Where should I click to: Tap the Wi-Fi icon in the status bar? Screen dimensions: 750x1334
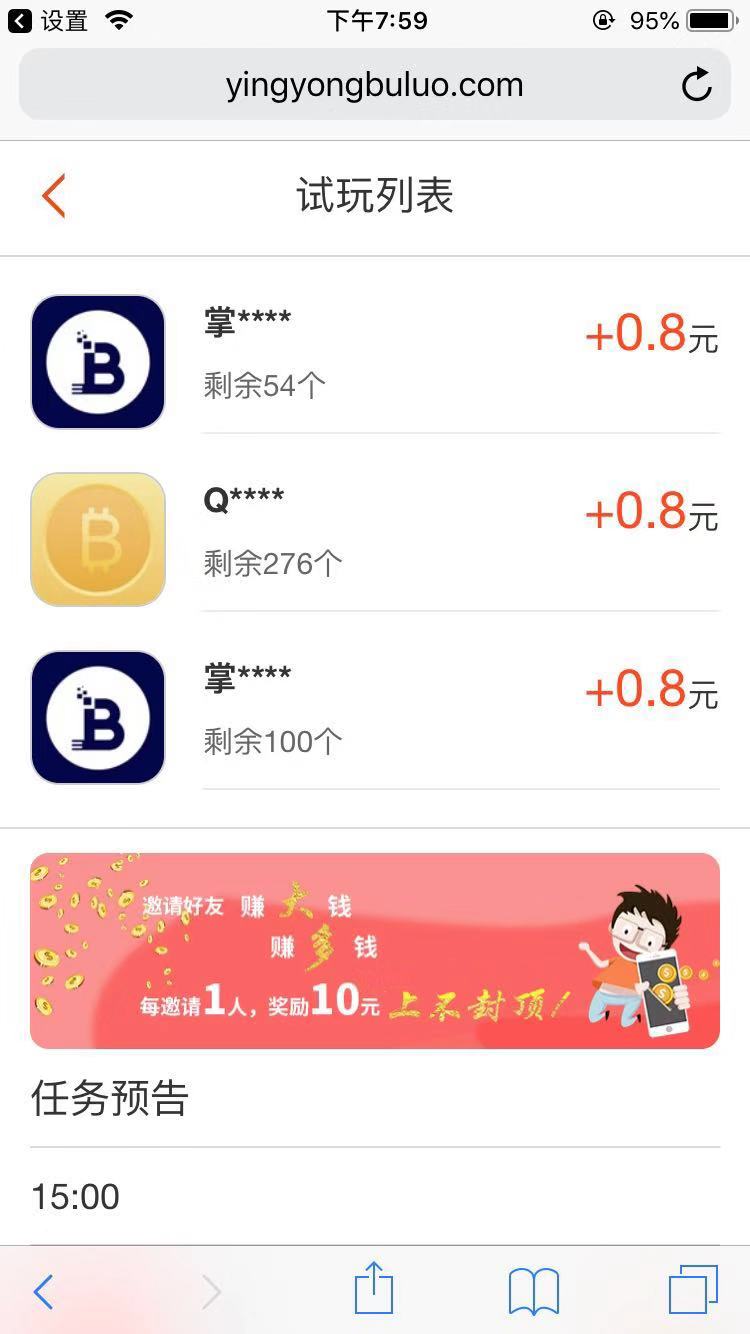[119, 18]
